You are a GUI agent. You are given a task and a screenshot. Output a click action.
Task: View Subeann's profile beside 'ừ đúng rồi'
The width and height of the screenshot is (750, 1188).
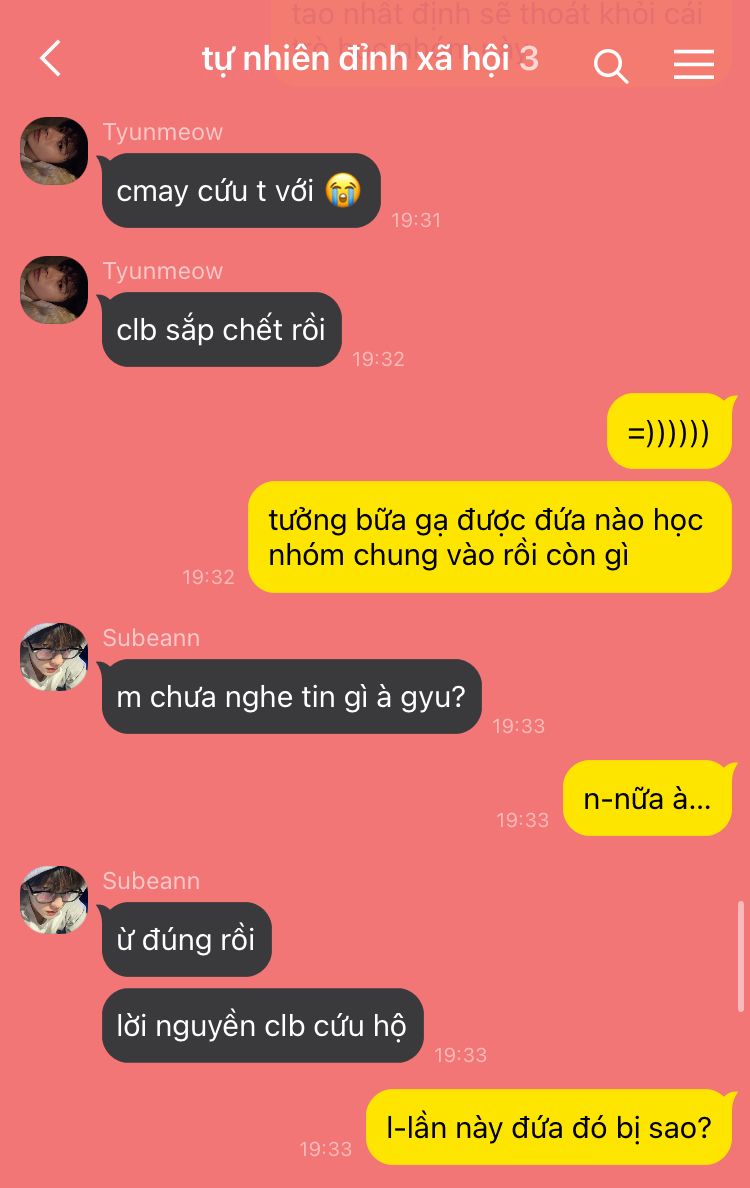click(54, 900)
